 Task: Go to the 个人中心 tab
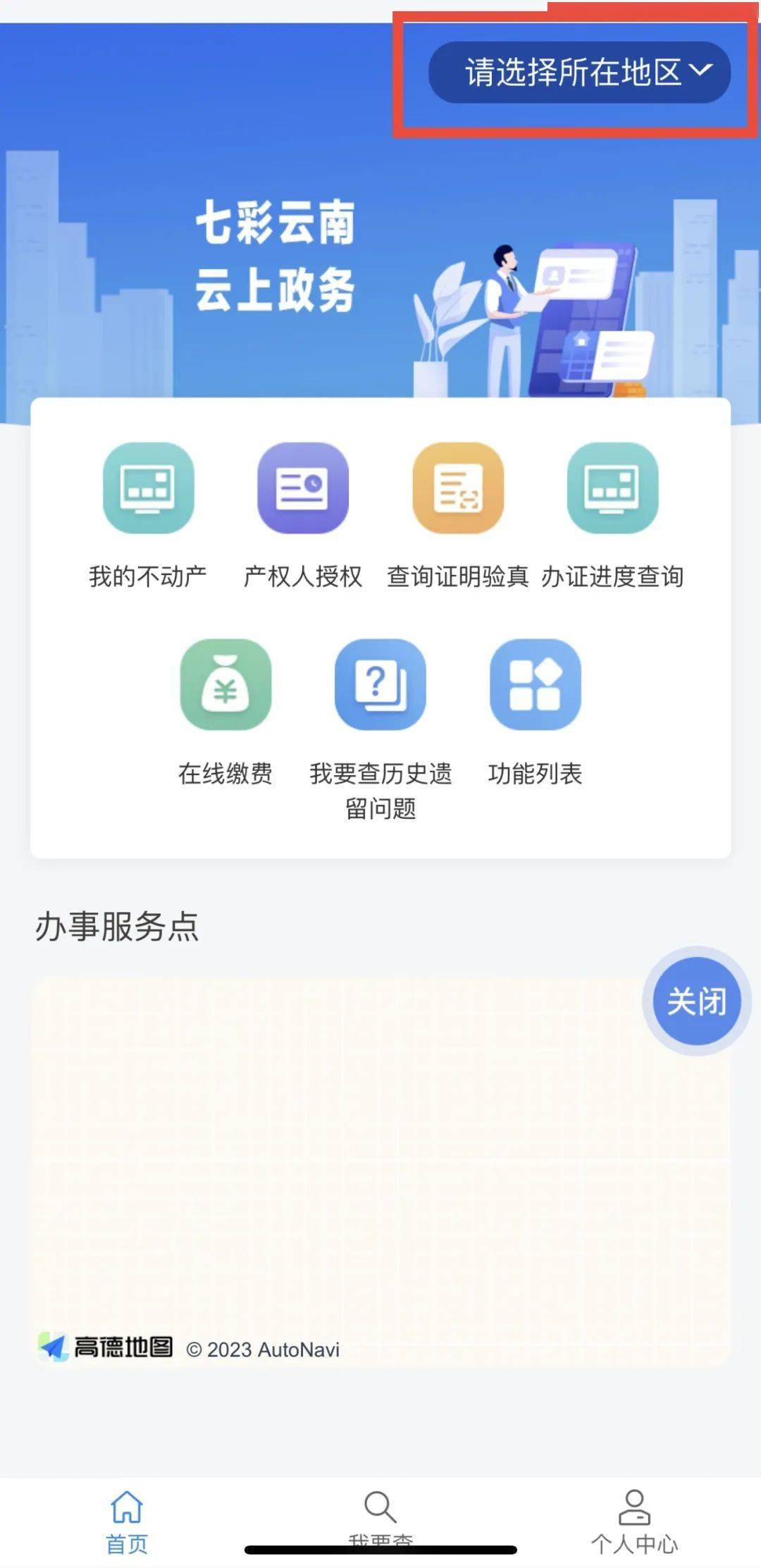point(634,1521)
